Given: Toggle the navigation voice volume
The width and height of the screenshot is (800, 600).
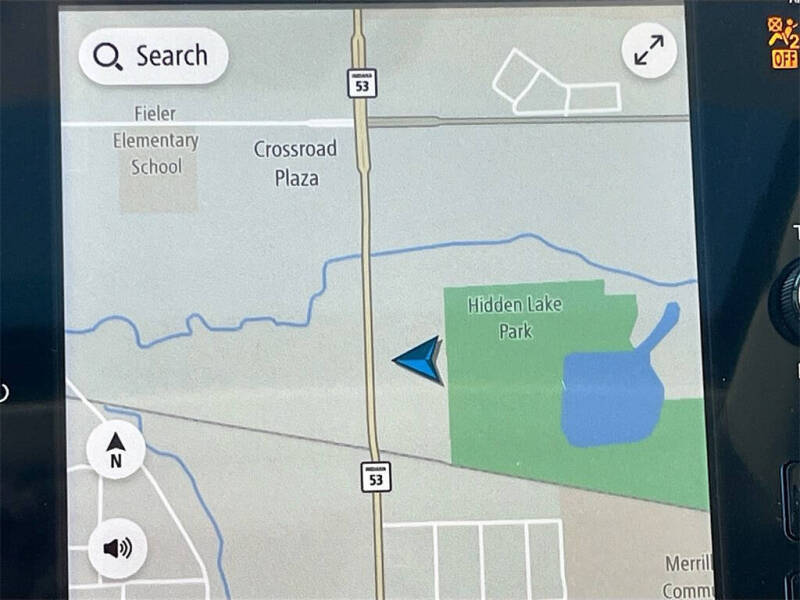Looking at the screenshot, I should point(117,547).
